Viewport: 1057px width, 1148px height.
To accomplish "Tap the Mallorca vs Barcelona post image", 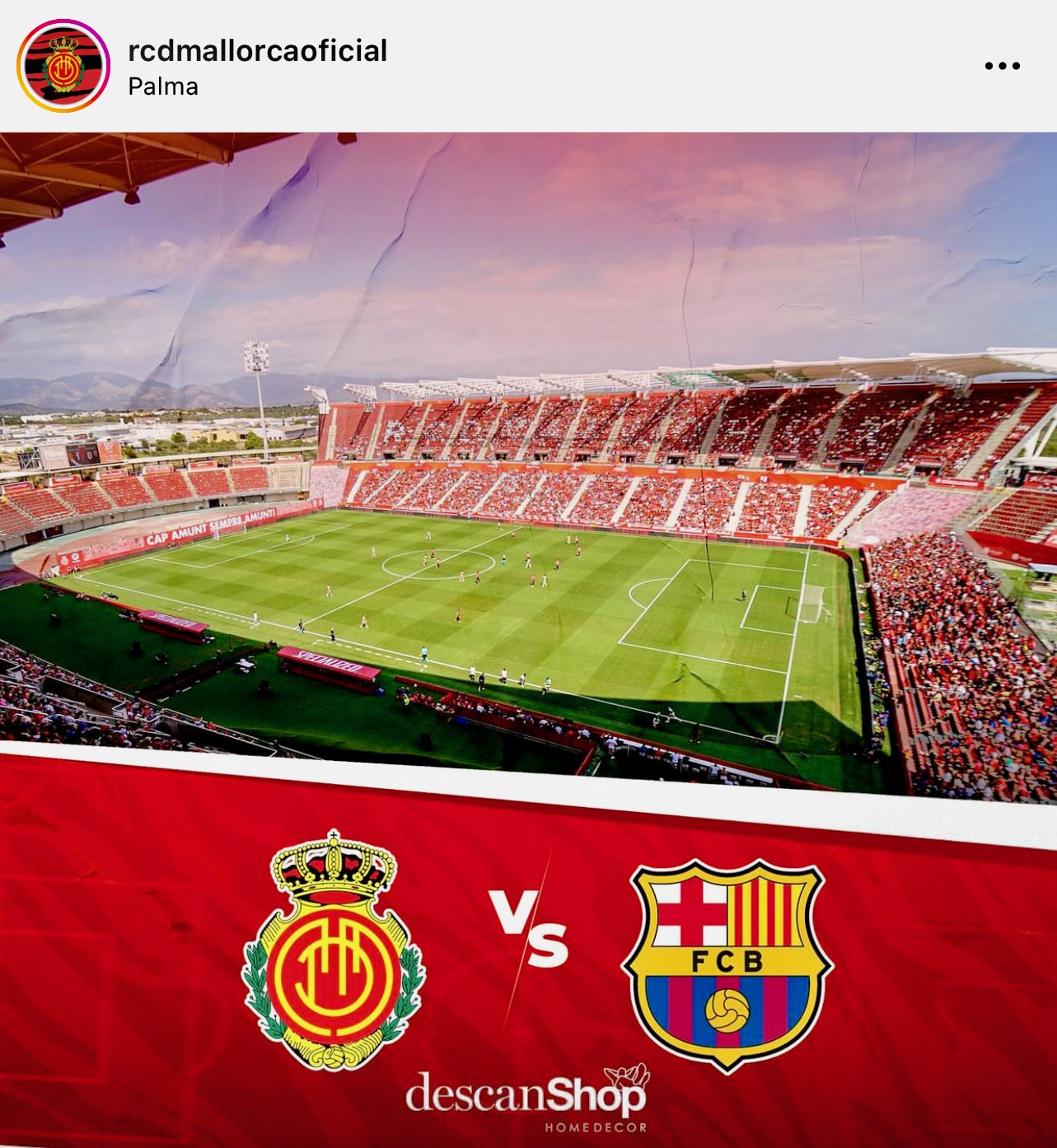I will [x=528, y=639].
